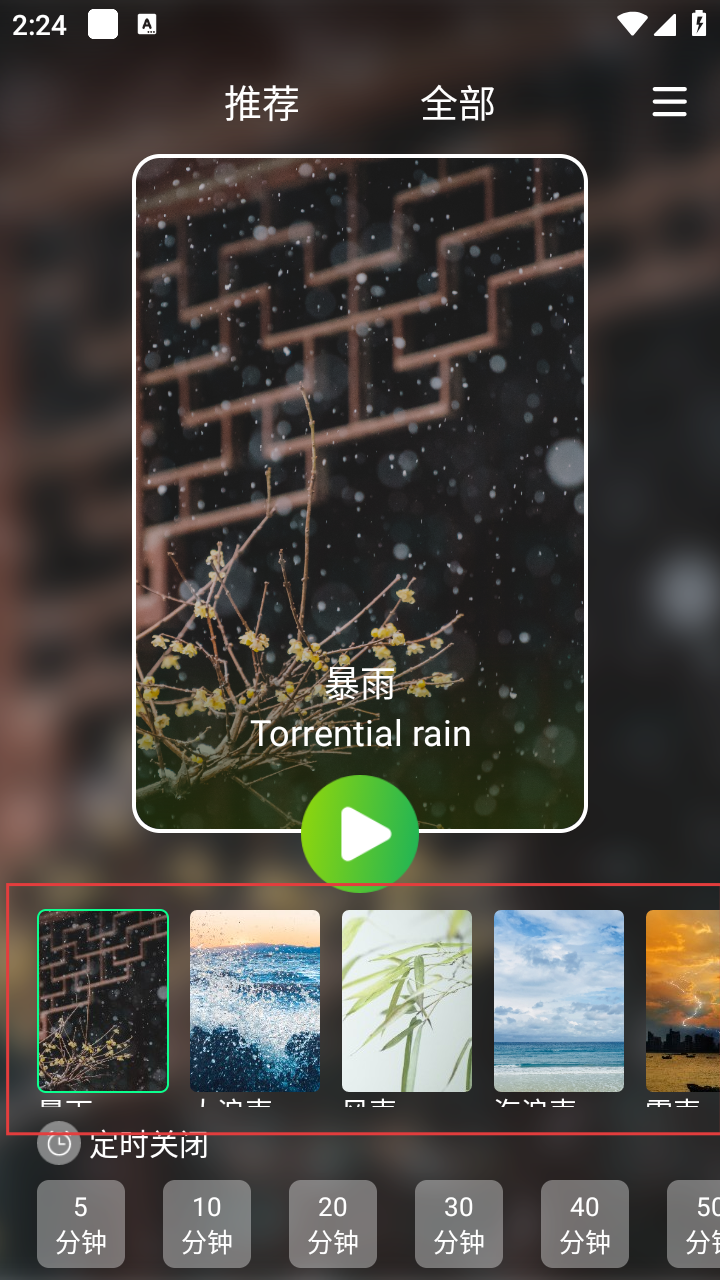Select the 40 分钟 timer button
Screen dimensions: 720x1280
[585, 1224]
